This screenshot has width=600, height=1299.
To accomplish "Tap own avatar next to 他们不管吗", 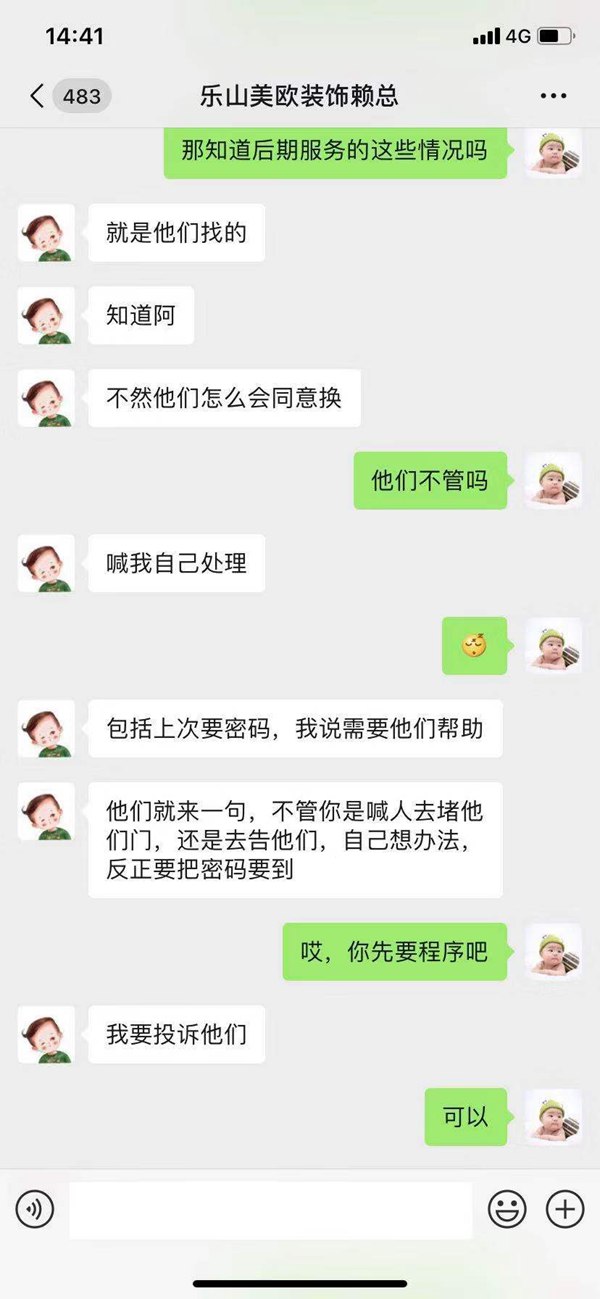I will coord(554,480).
